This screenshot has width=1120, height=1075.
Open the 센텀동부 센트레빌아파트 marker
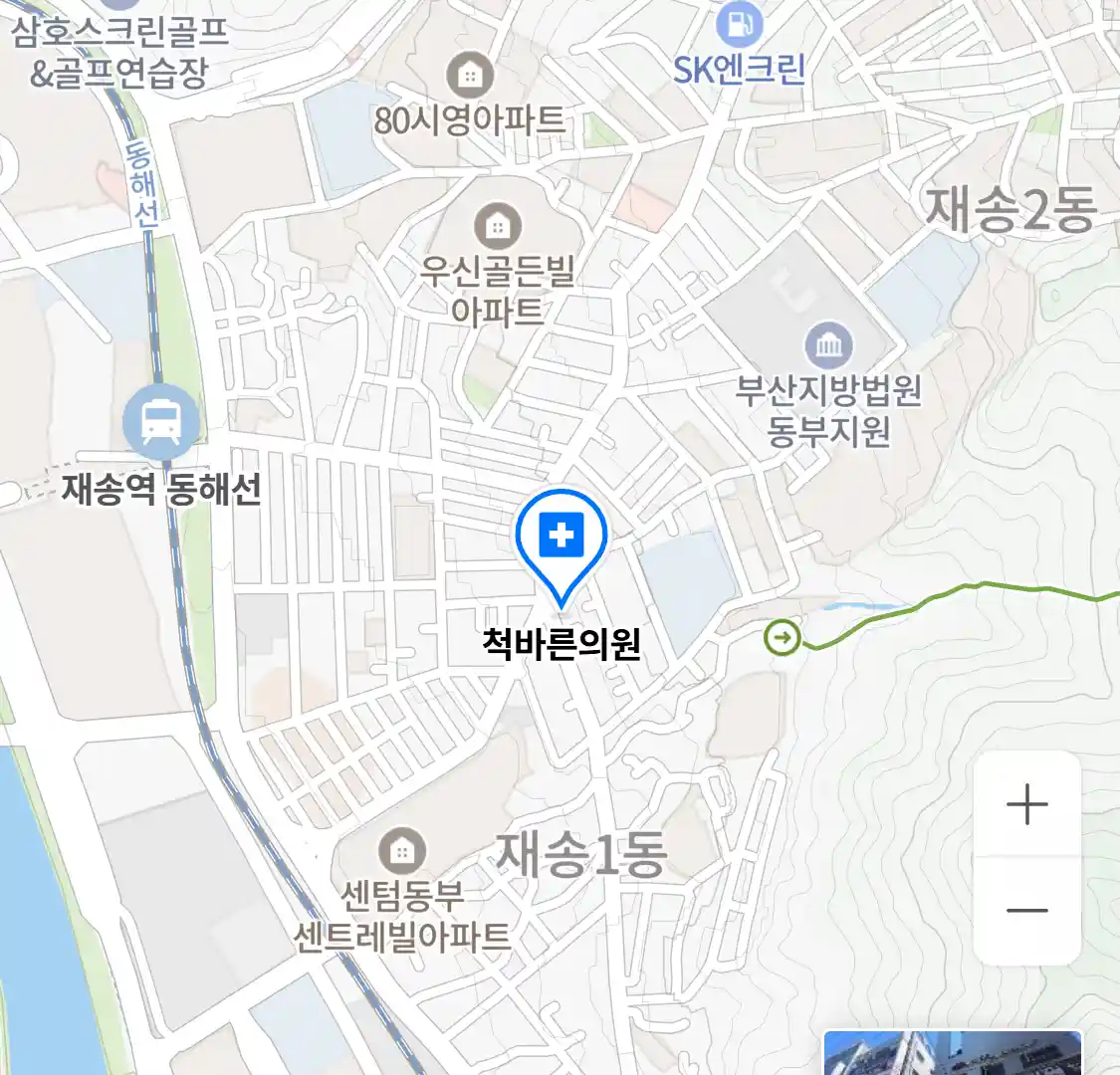[401, 852]
